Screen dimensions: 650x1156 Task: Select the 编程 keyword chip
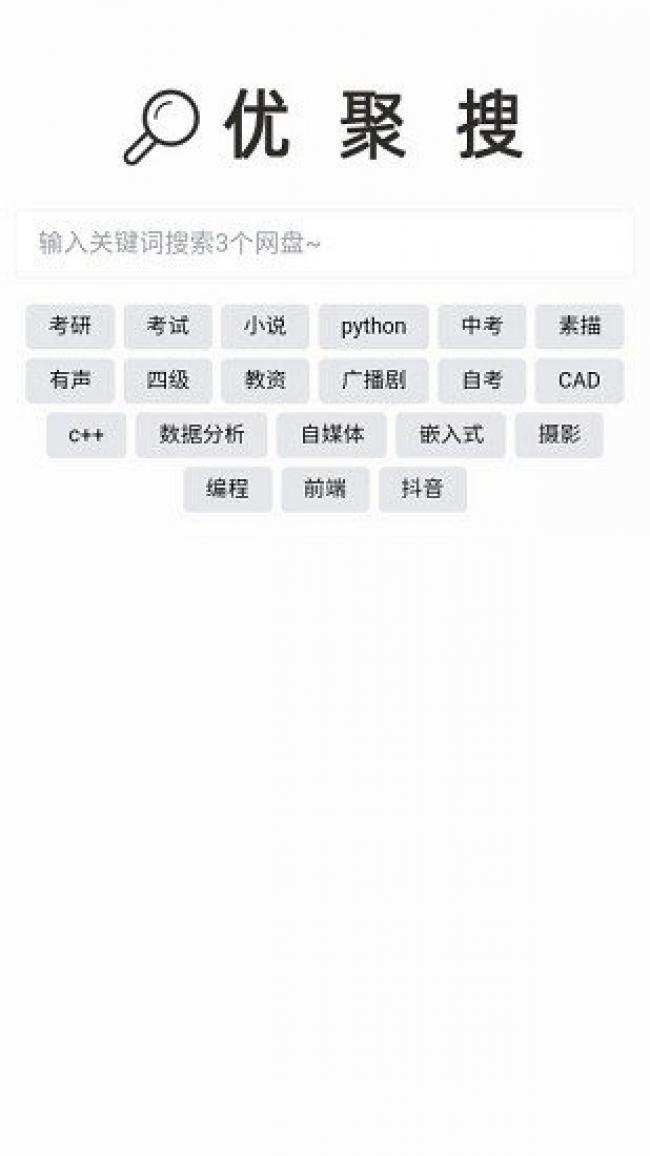227,489
